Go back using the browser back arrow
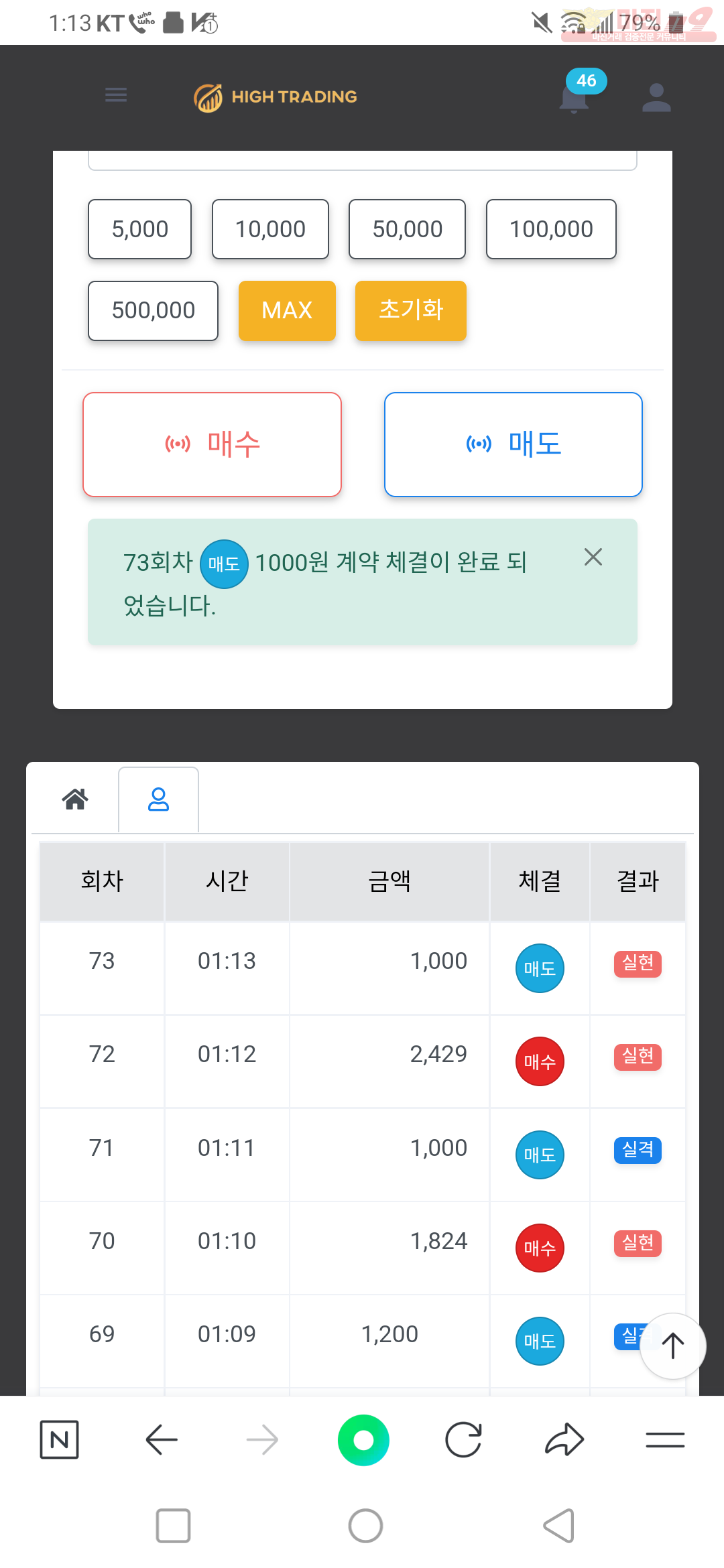 tap(162, 1440)
